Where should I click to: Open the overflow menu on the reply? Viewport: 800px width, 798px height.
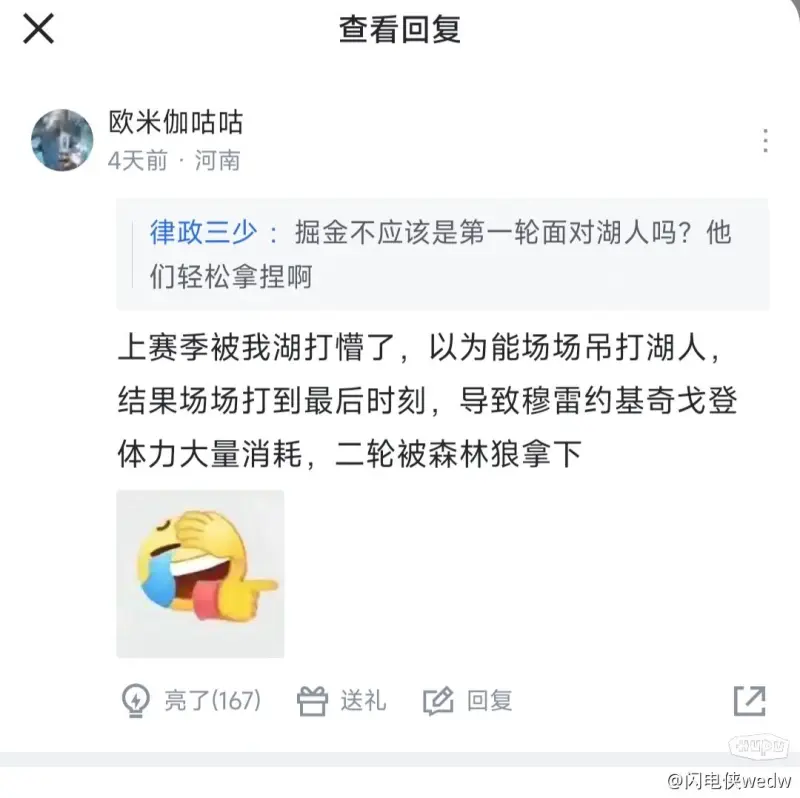pyautogui.click(x=765, y=140)
